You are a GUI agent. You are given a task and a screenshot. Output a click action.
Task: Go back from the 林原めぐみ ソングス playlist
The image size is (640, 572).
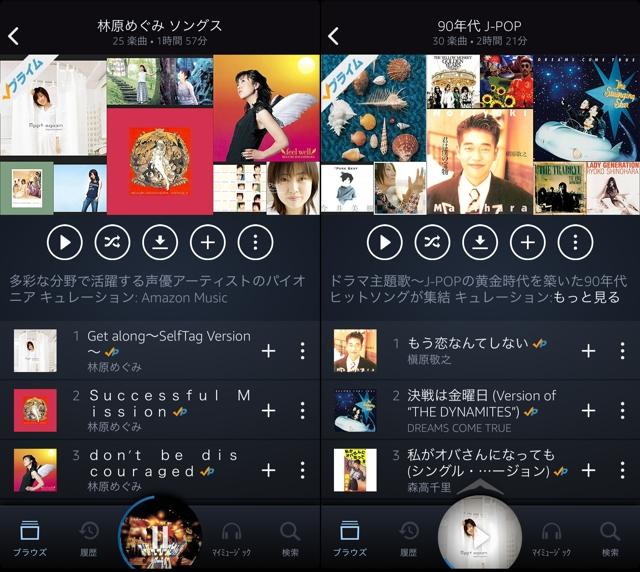(14, 36)
